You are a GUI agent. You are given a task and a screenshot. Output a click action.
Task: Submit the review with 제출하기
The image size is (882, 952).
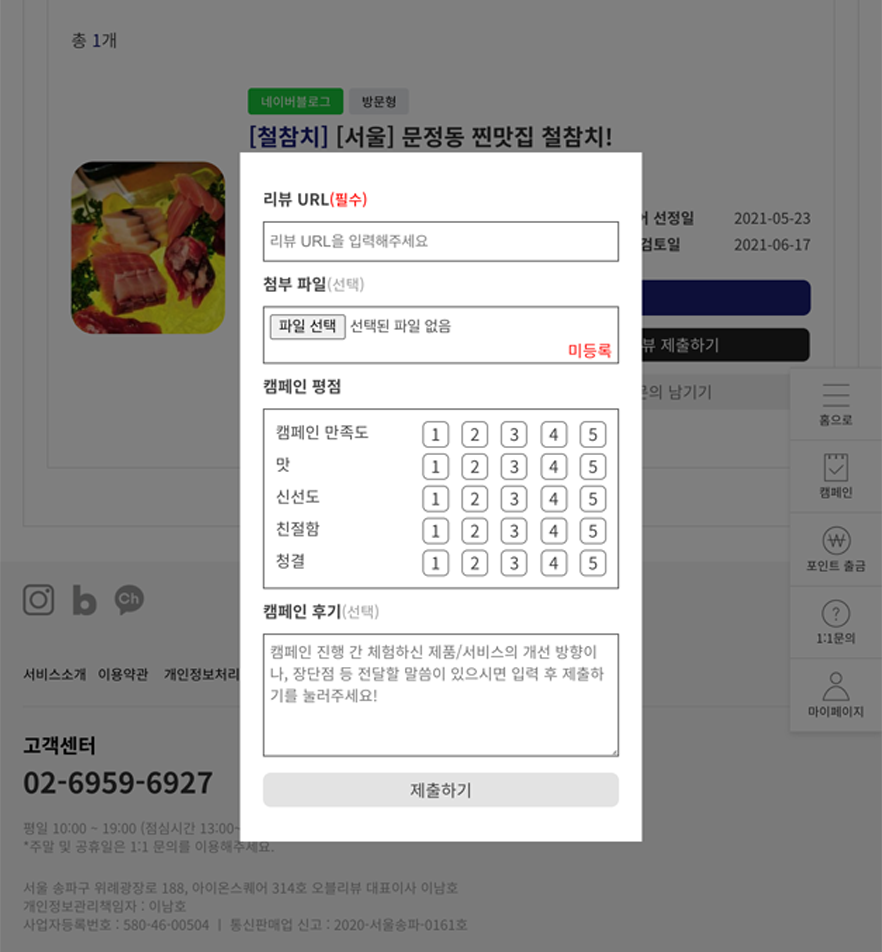pos(440,790)
